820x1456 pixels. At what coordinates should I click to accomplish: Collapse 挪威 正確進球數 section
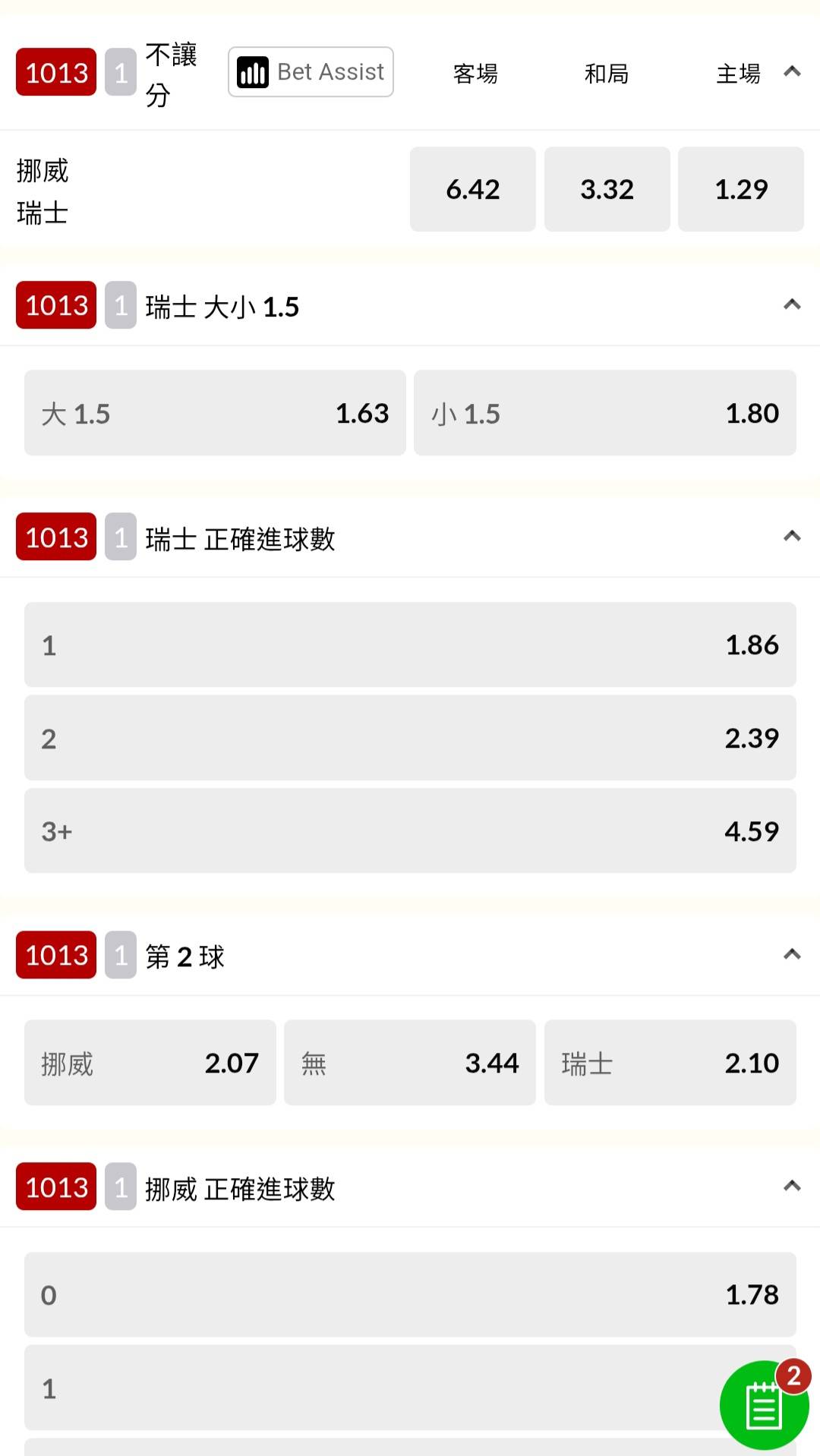[792, 1186]
